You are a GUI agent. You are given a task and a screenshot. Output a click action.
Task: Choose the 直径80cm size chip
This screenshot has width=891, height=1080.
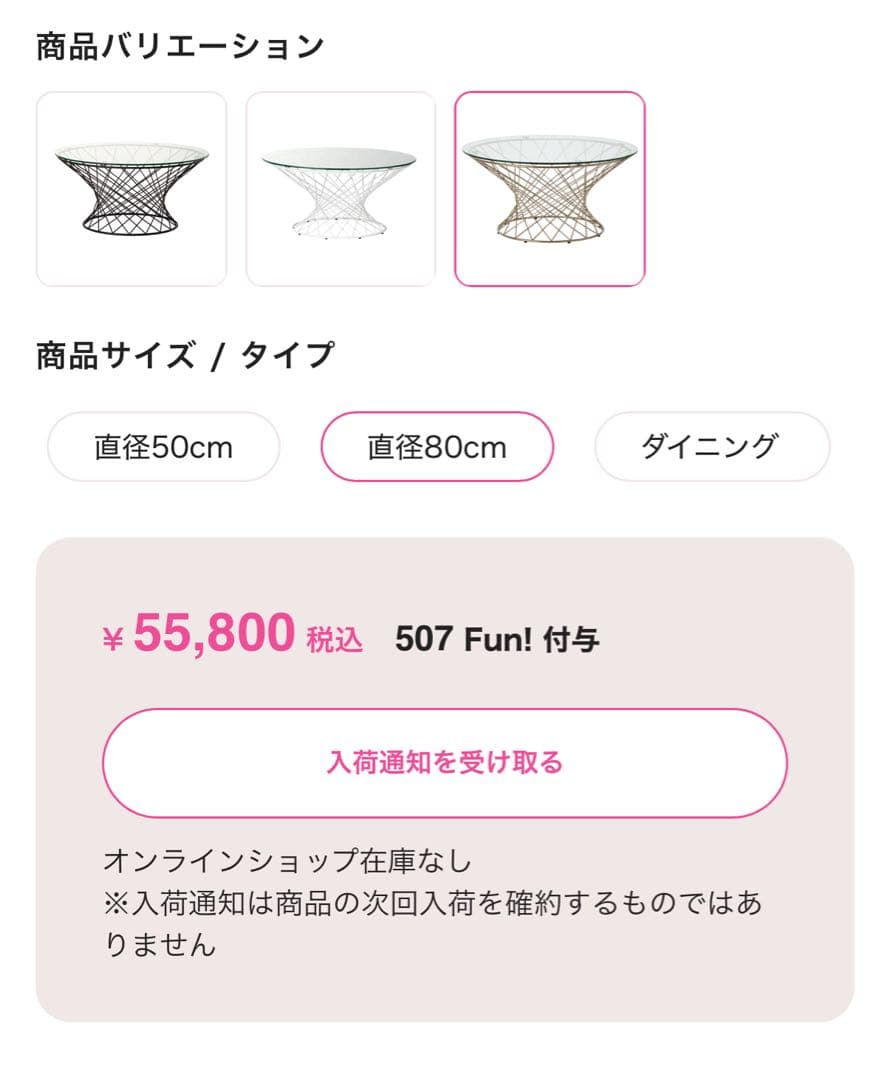coord(437,447)
